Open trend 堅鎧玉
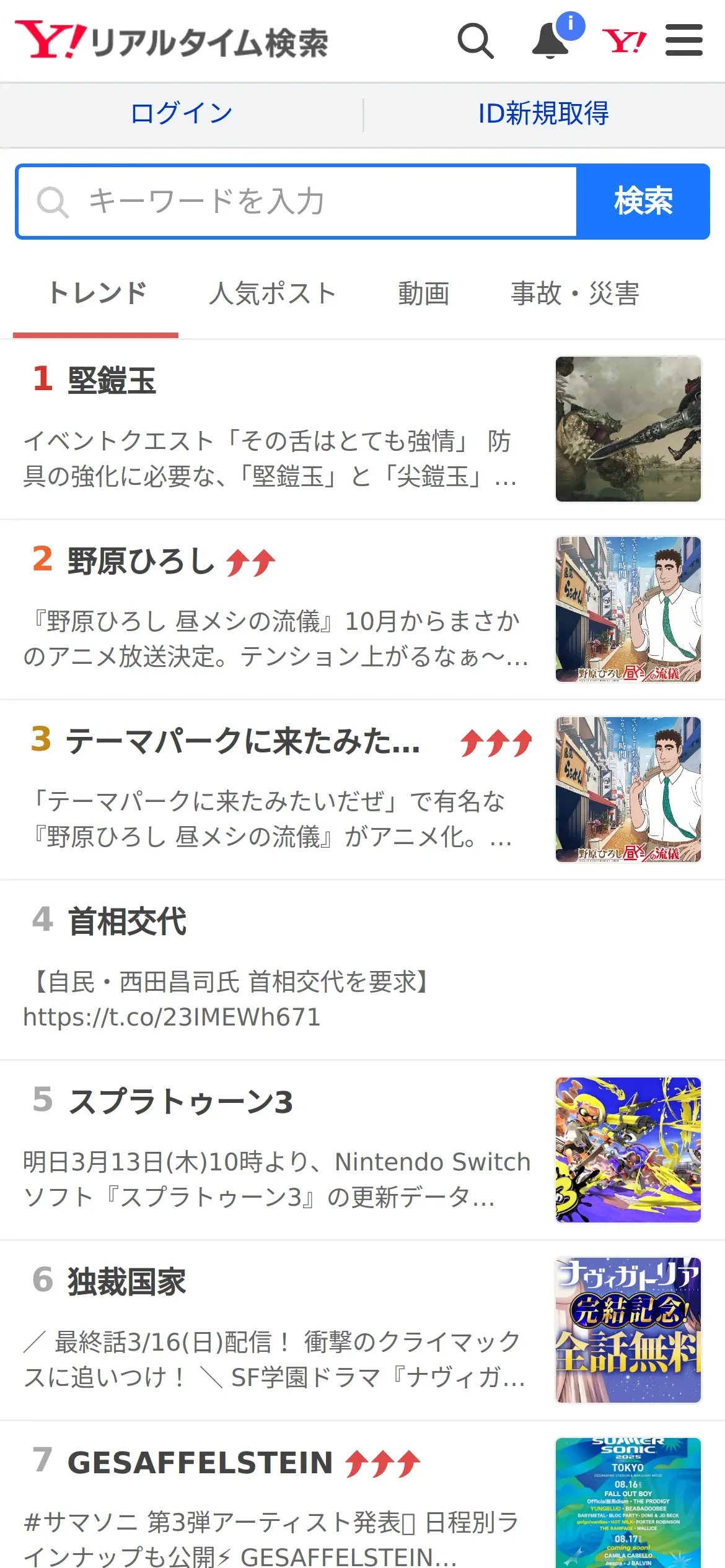 point(112,380)
